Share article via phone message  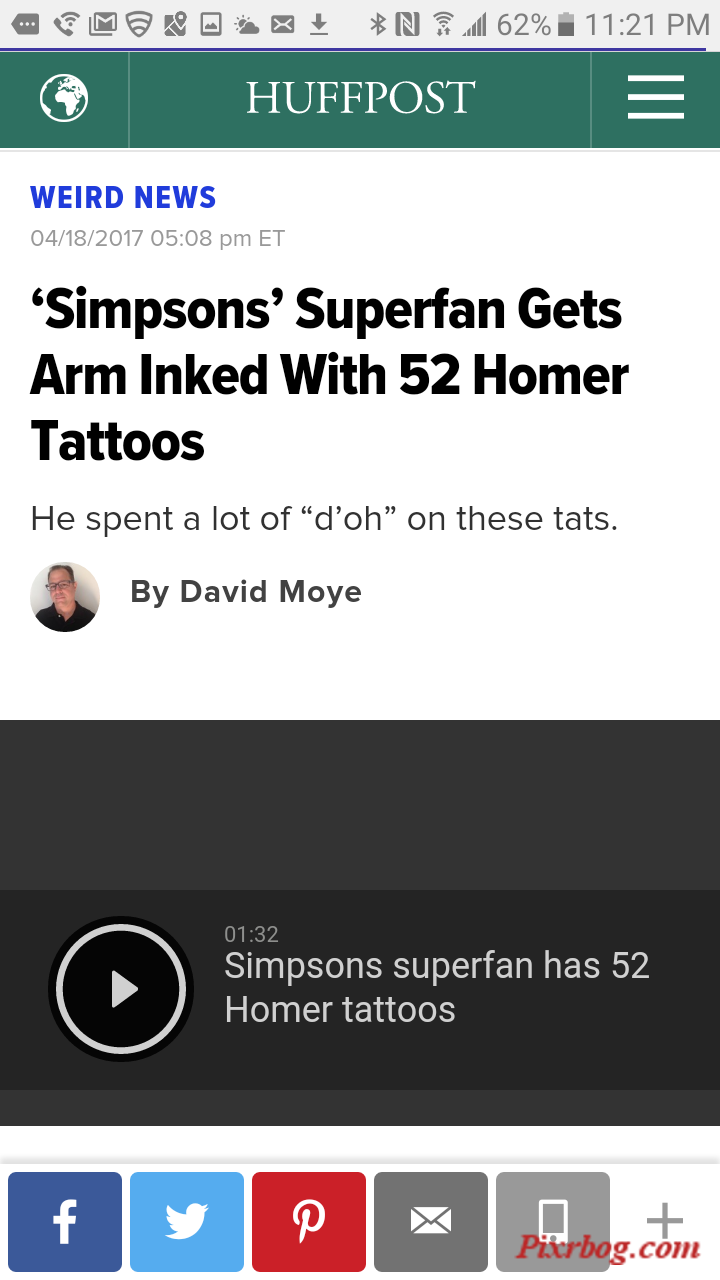pyautogui.click(x=553, y=1221)
